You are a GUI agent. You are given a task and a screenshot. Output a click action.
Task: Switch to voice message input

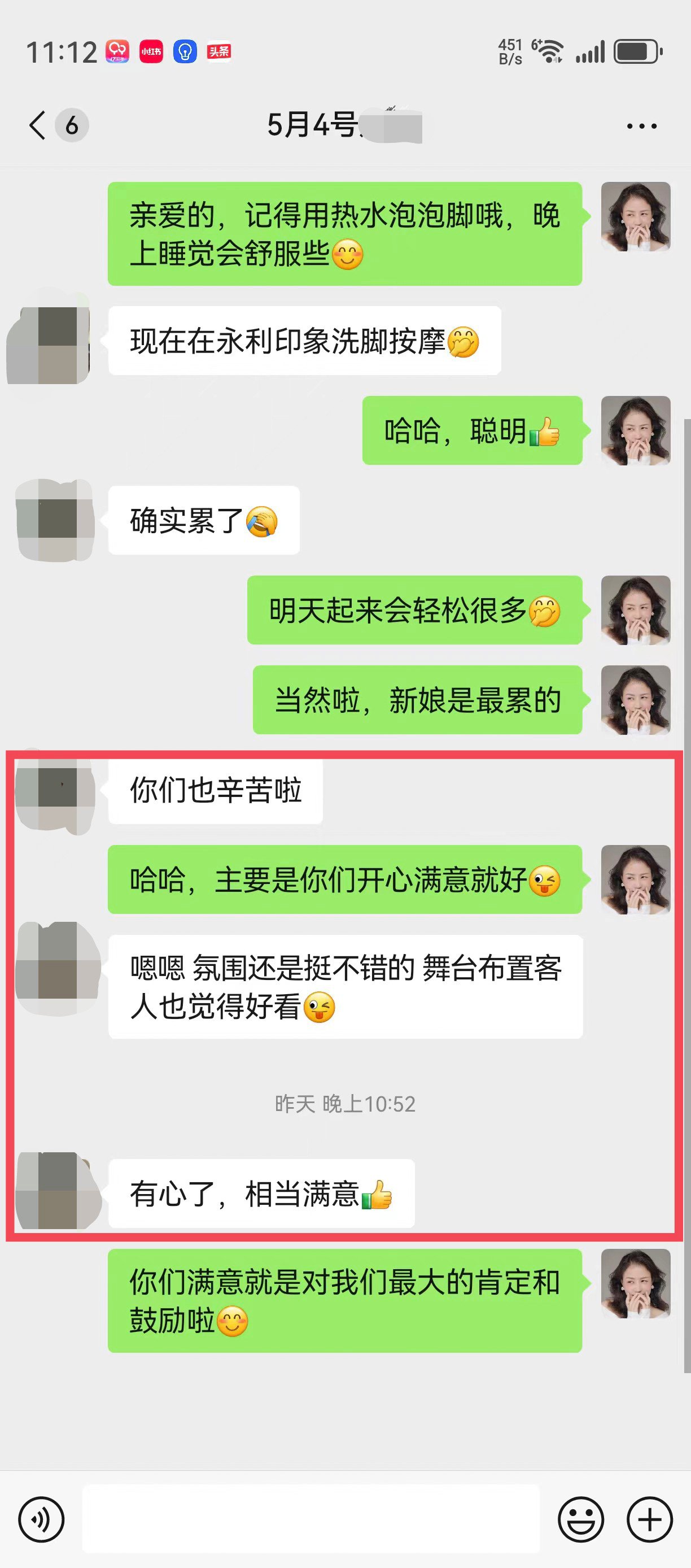pyautogui.click(x=41, y=1519)
